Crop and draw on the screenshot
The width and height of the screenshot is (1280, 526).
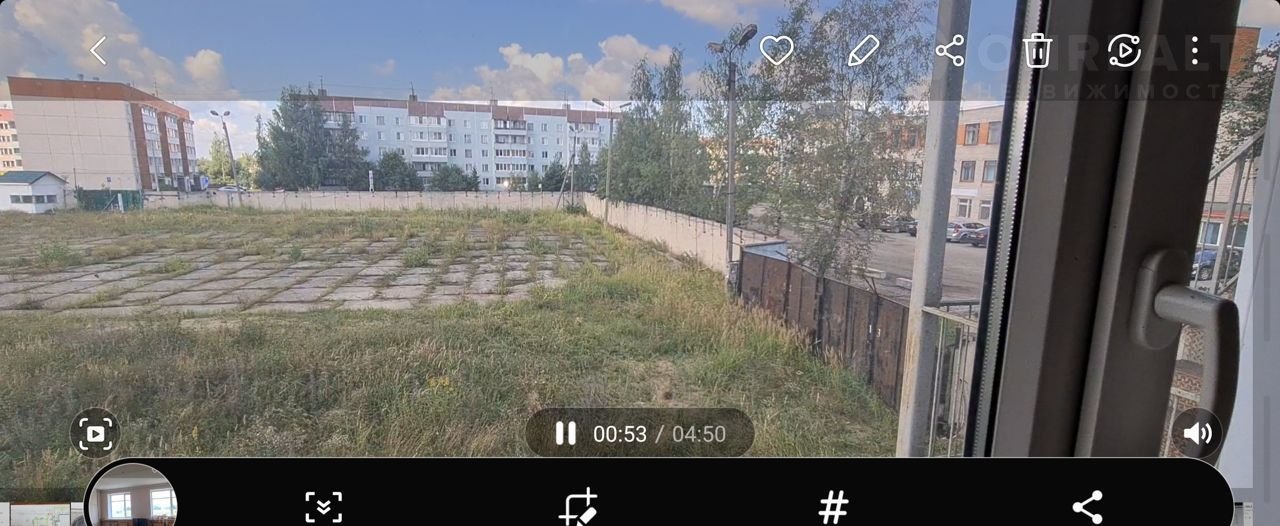578,507
